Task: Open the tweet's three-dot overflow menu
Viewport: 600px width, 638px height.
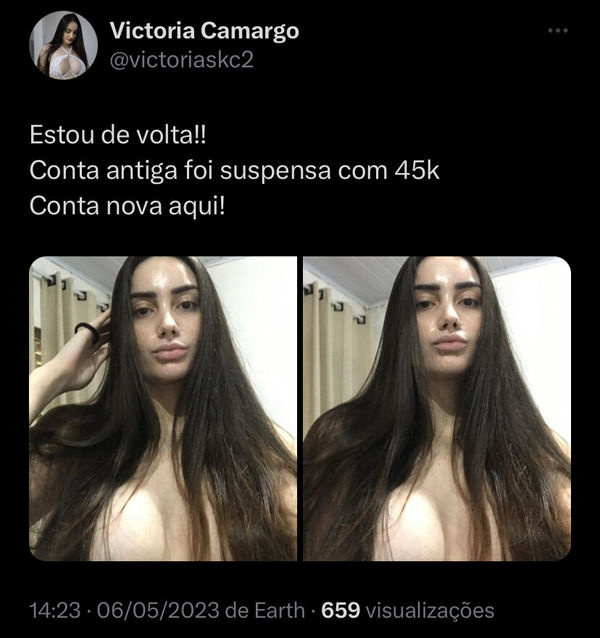Action: (557, 30)
